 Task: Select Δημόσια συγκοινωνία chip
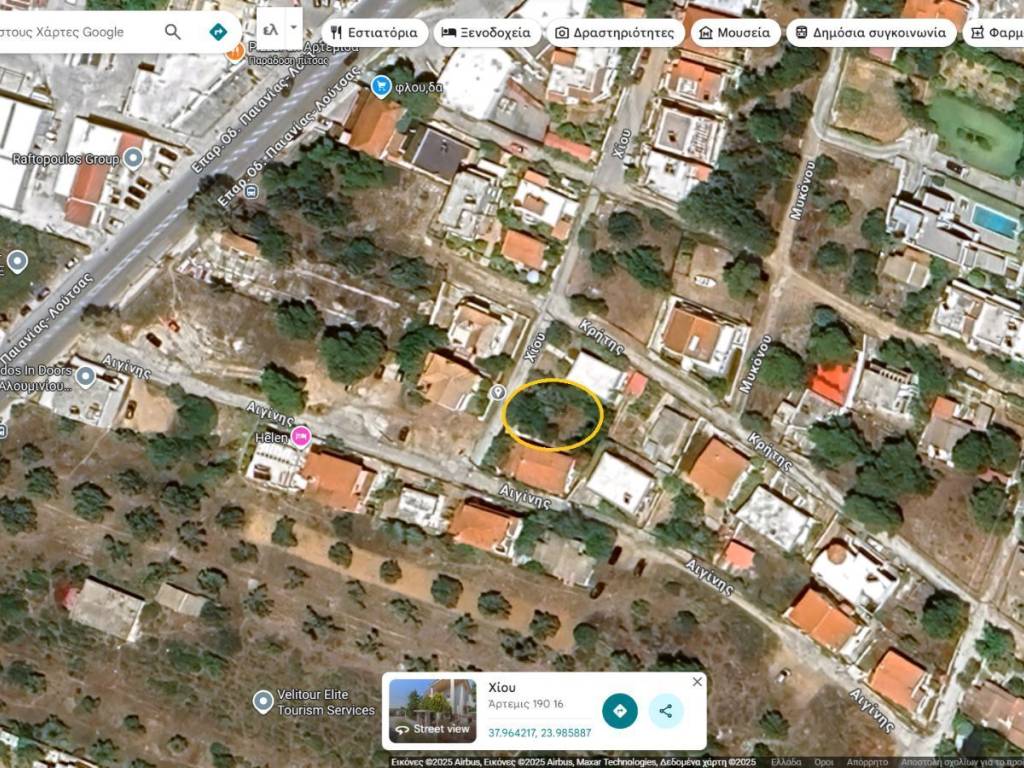868,32
